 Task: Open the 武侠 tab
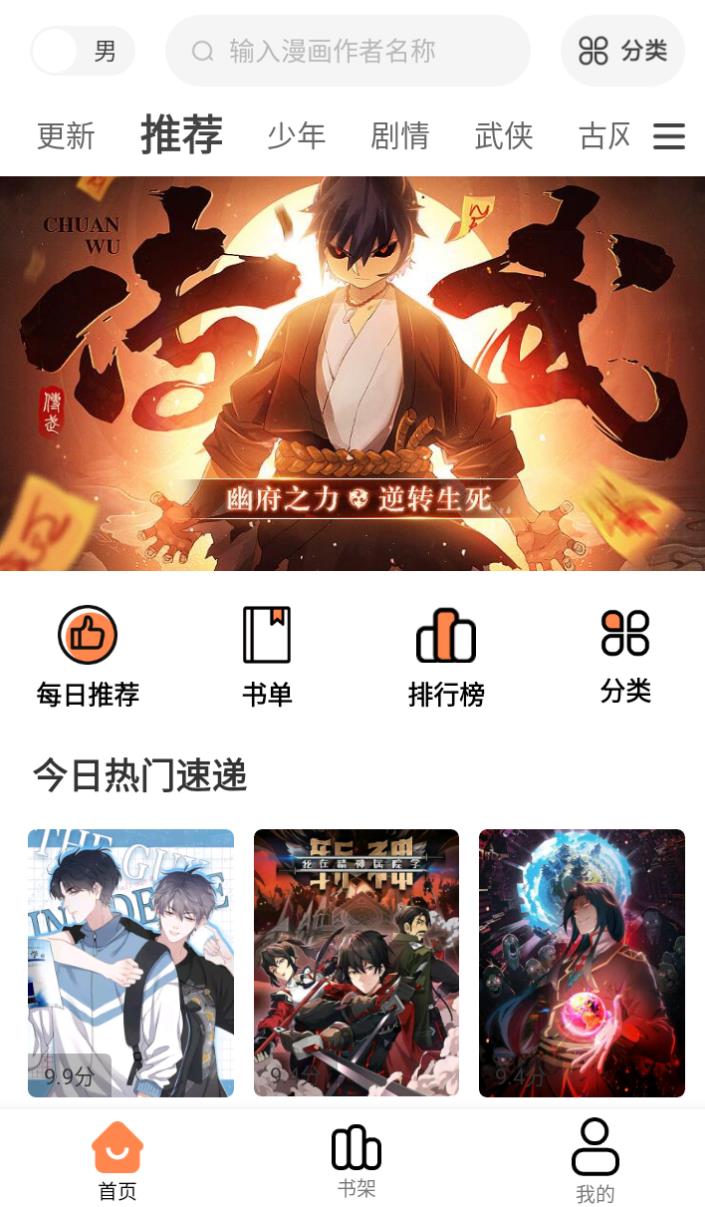(504, 136)
